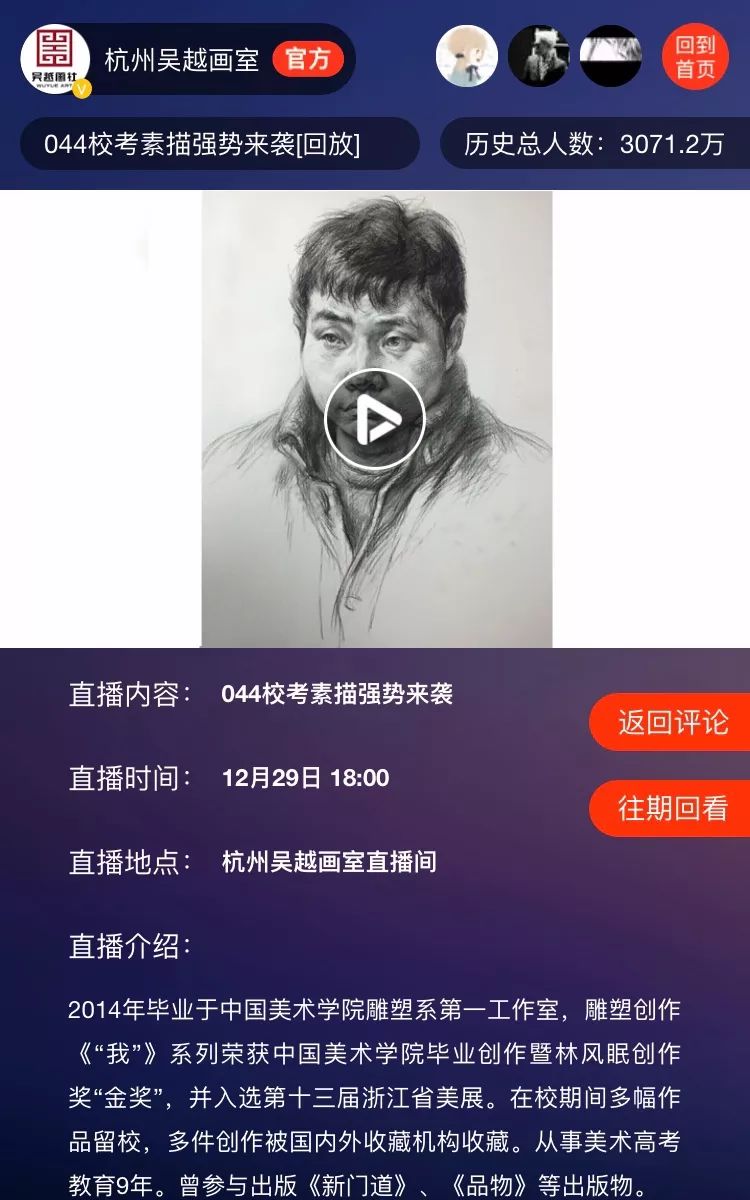This screenshot has height=1200, width=750.
Task: Open 往期回看 past replays
Action: pos(671,808)
